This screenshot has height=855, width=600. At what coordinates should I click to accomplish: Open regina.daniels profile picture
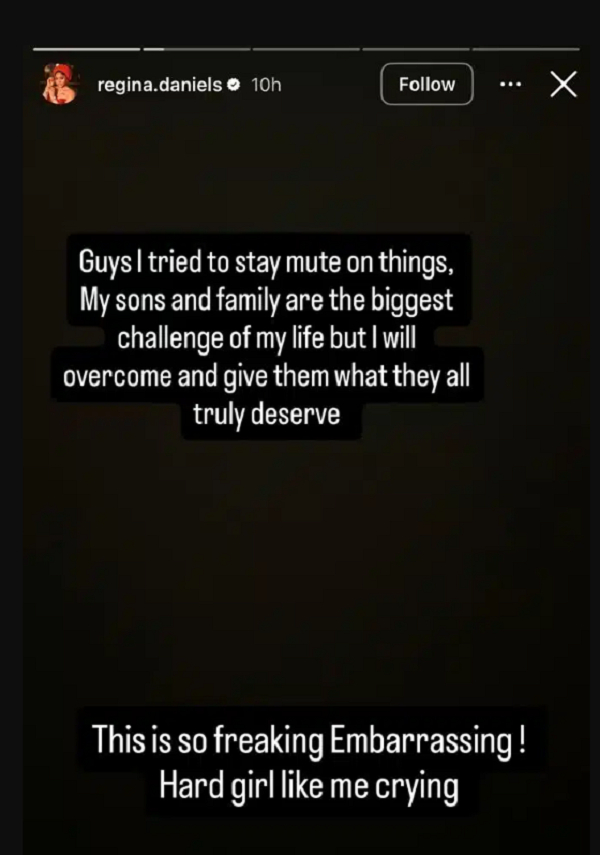coord(58,85)
